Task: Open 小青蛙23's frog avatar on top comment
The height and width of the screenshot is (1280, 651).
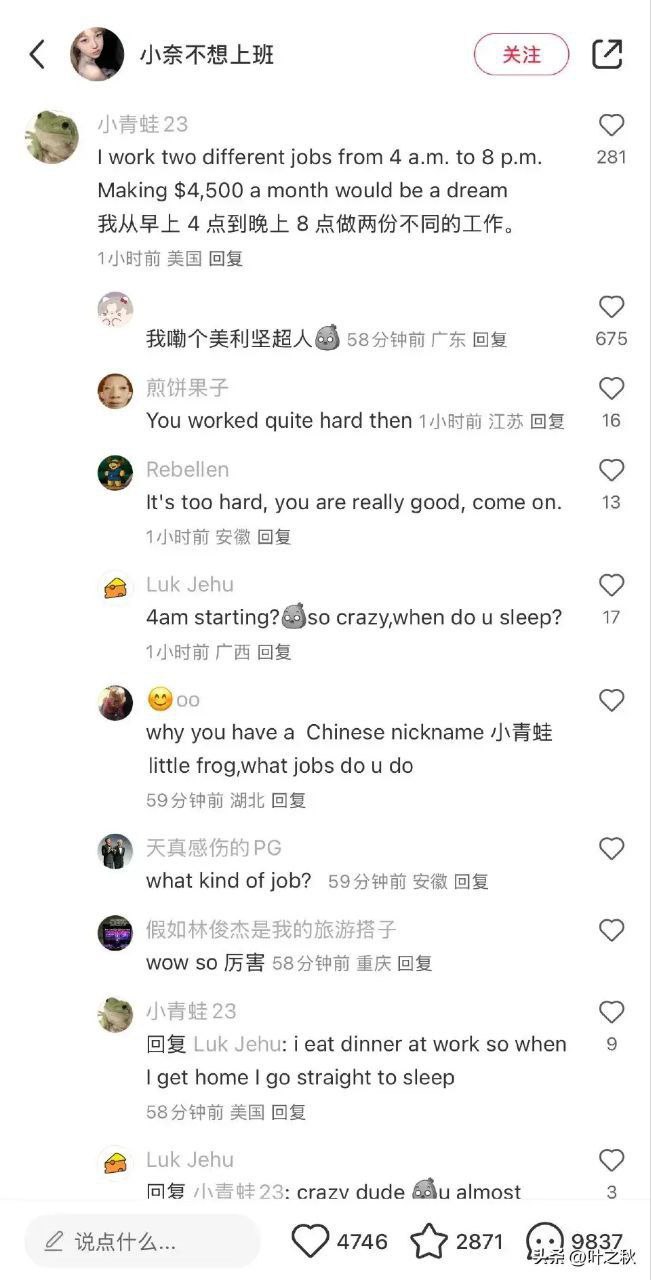Action: tap(52, 137)
